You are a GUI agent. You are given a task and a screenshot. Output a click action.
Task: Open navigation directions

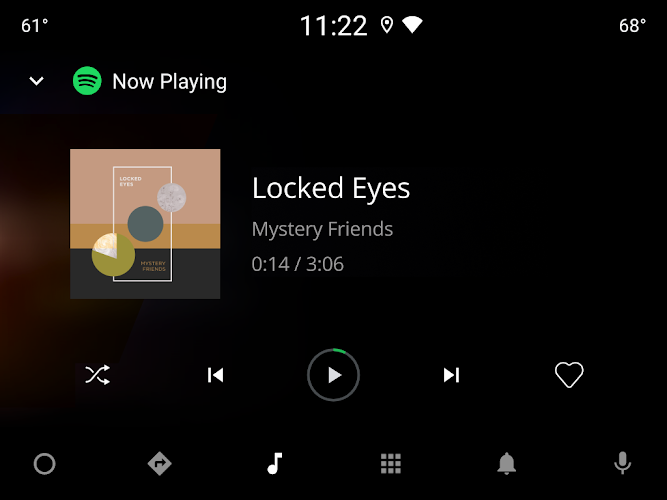pyautogui.click(x=160, y=463)
